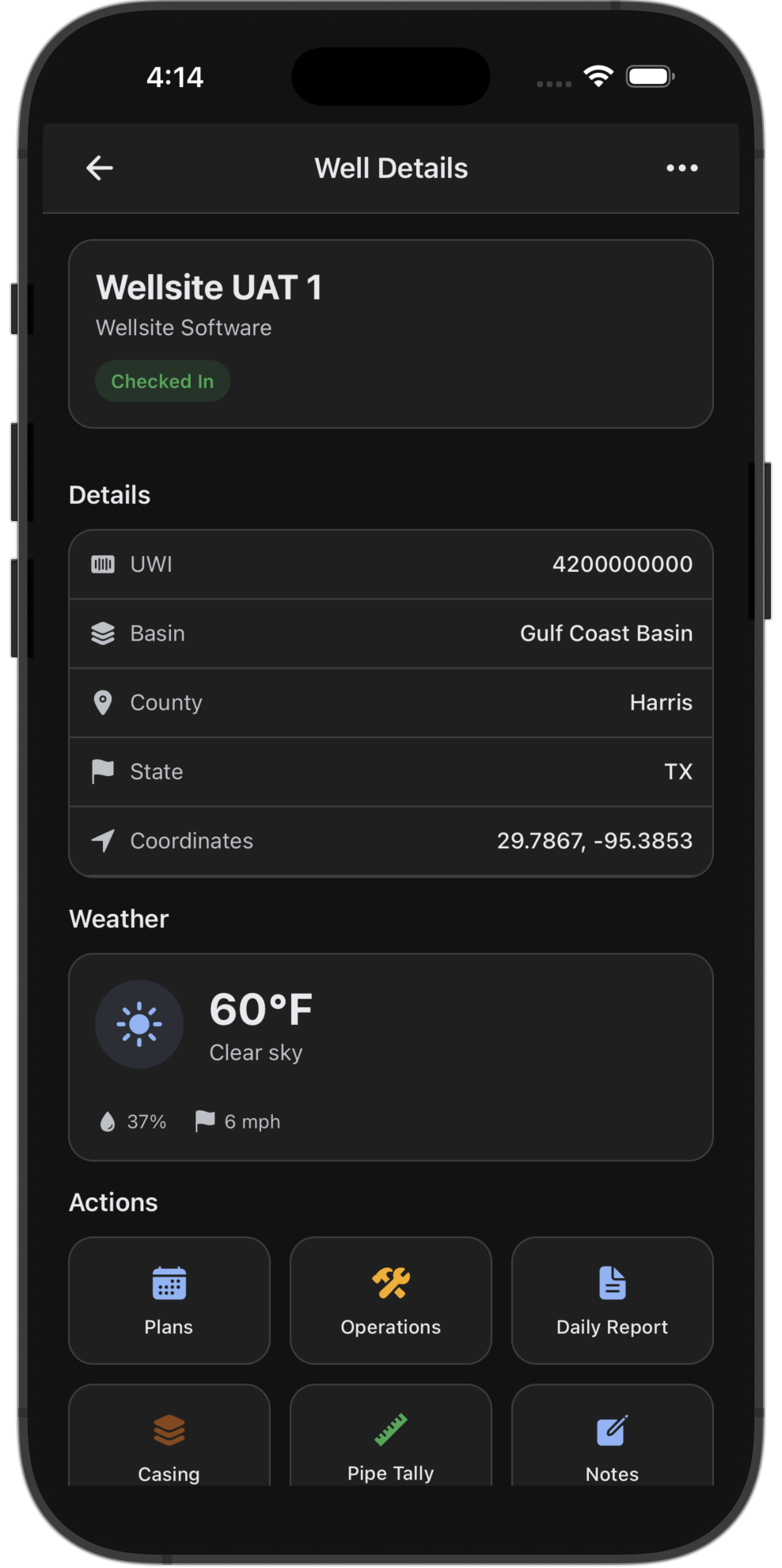Open the Casing action

coord(169,1441)
